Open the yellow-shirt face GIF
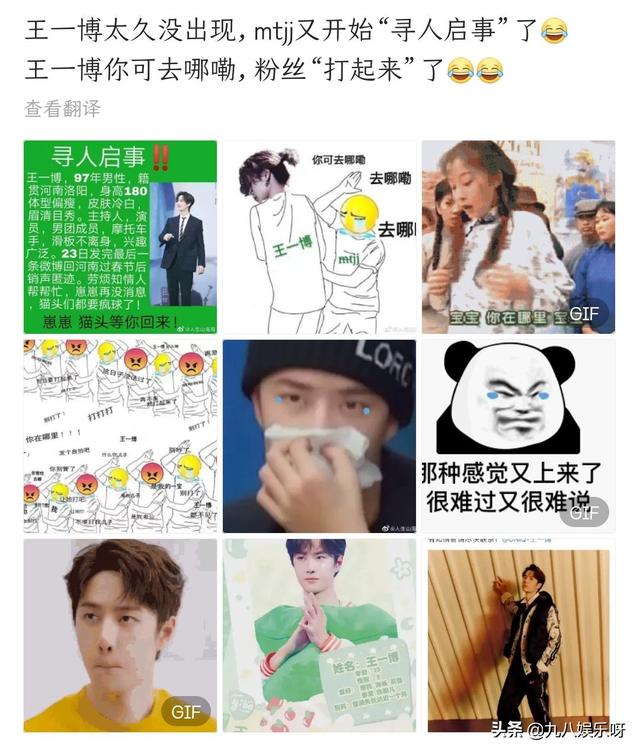 [120, 635]
